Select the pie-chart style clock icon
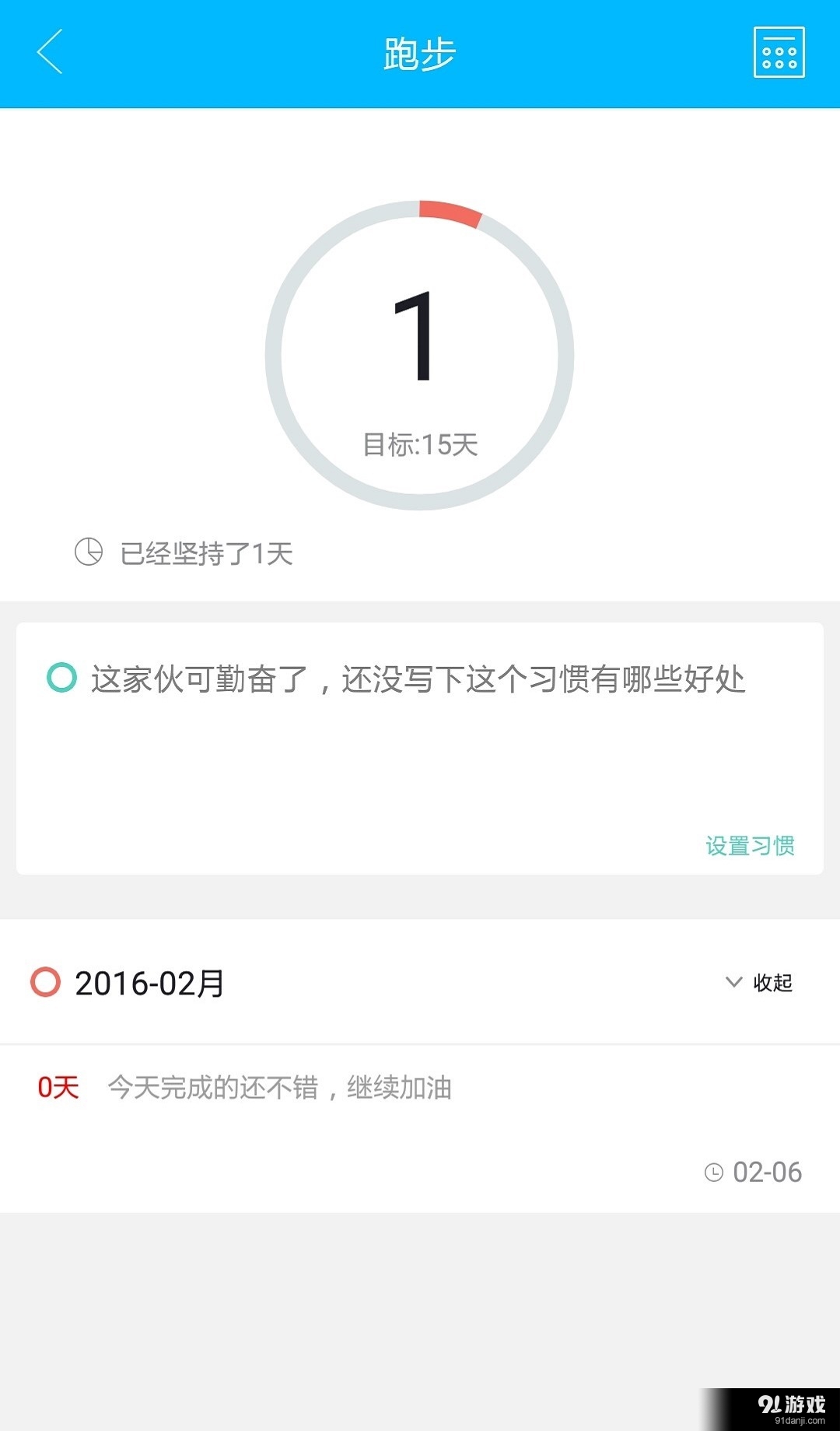 88,554
